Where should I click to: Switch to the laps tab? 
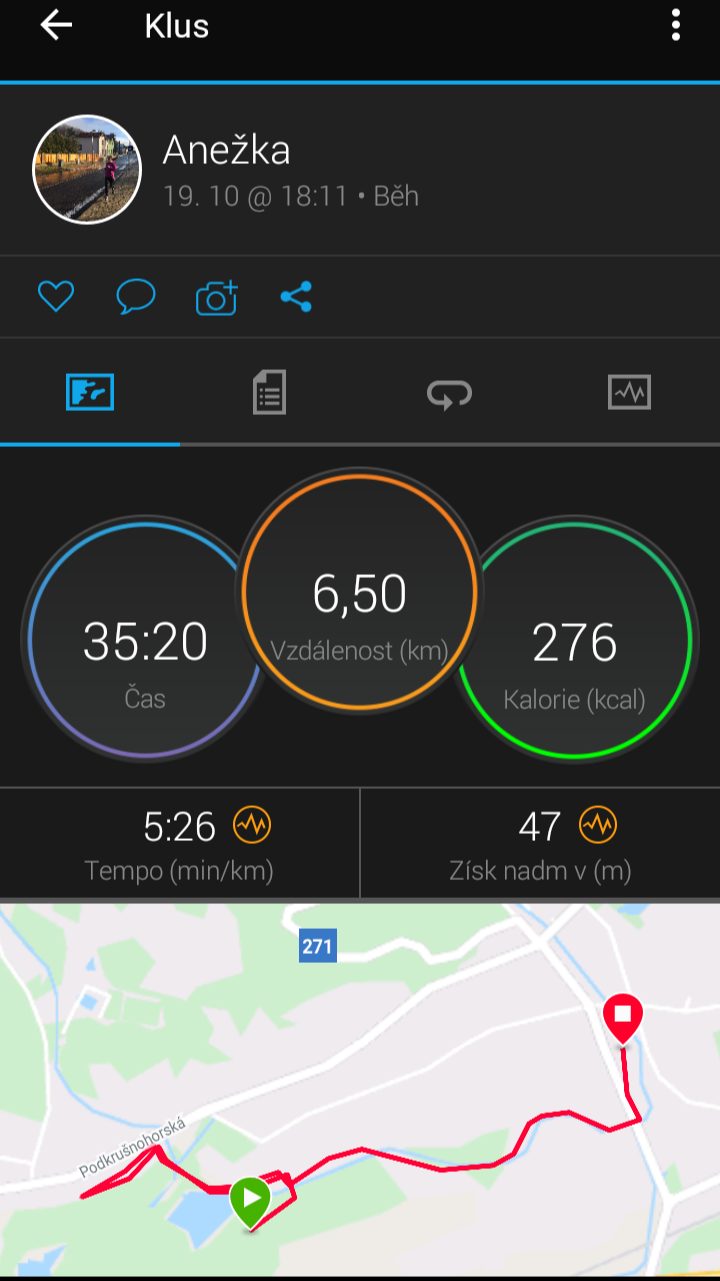pos(449,393)
